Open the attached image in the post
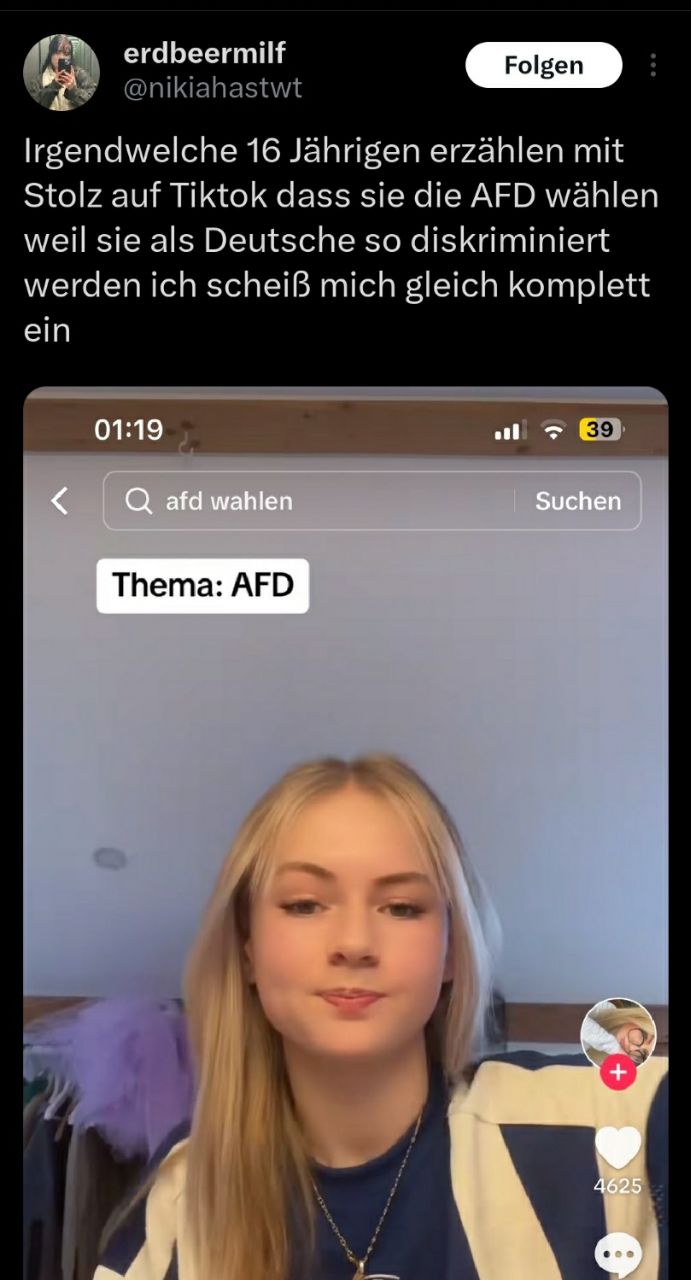The width and height of the screenshot is (691, 1280). [x=345, y=830]
